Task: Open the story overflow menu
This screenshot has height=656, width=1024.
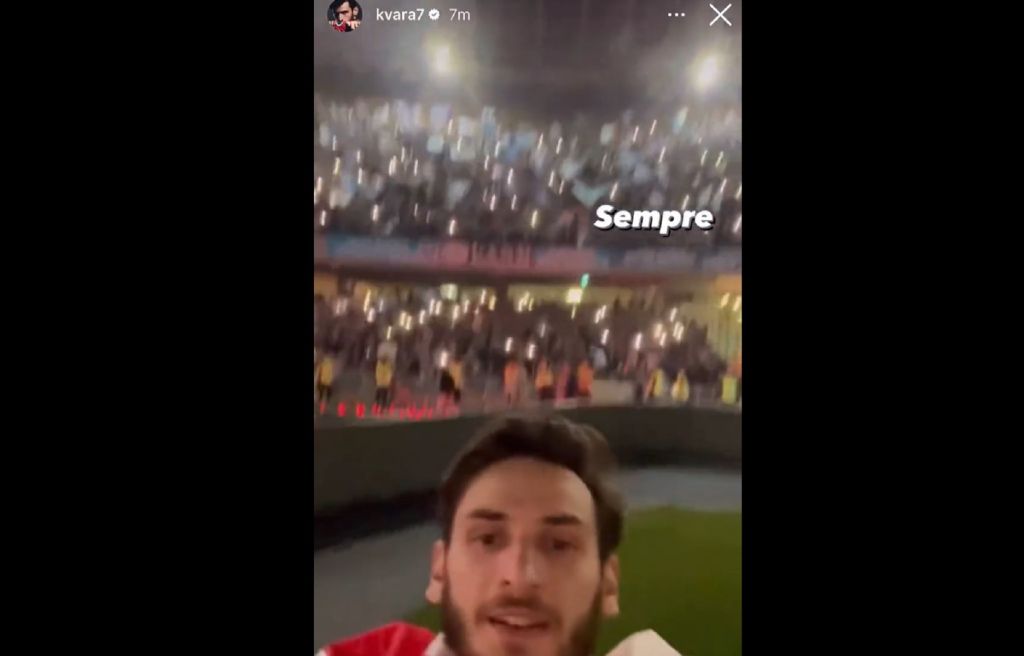Action: pos(677,15)
